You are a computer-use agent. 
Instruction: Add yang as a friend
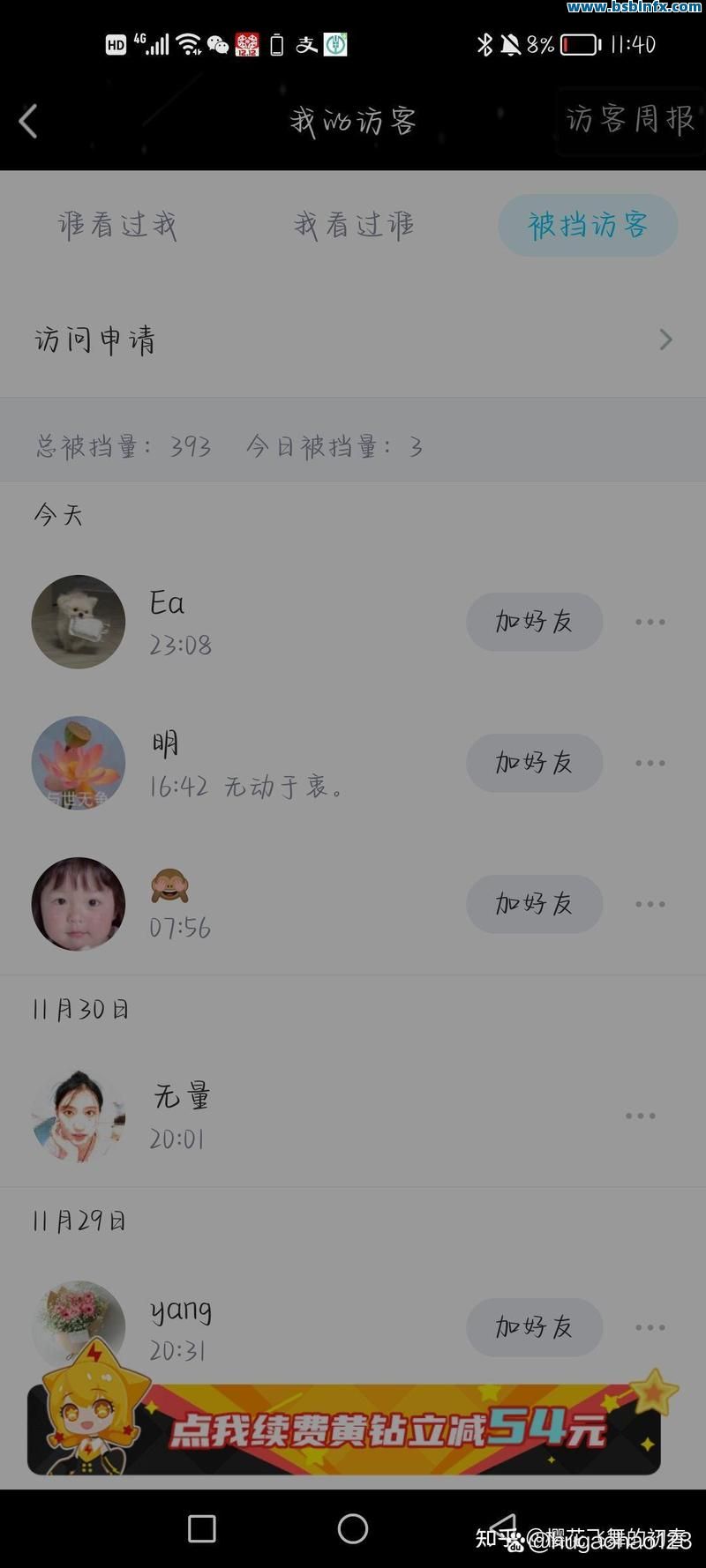pos(534,1327)
